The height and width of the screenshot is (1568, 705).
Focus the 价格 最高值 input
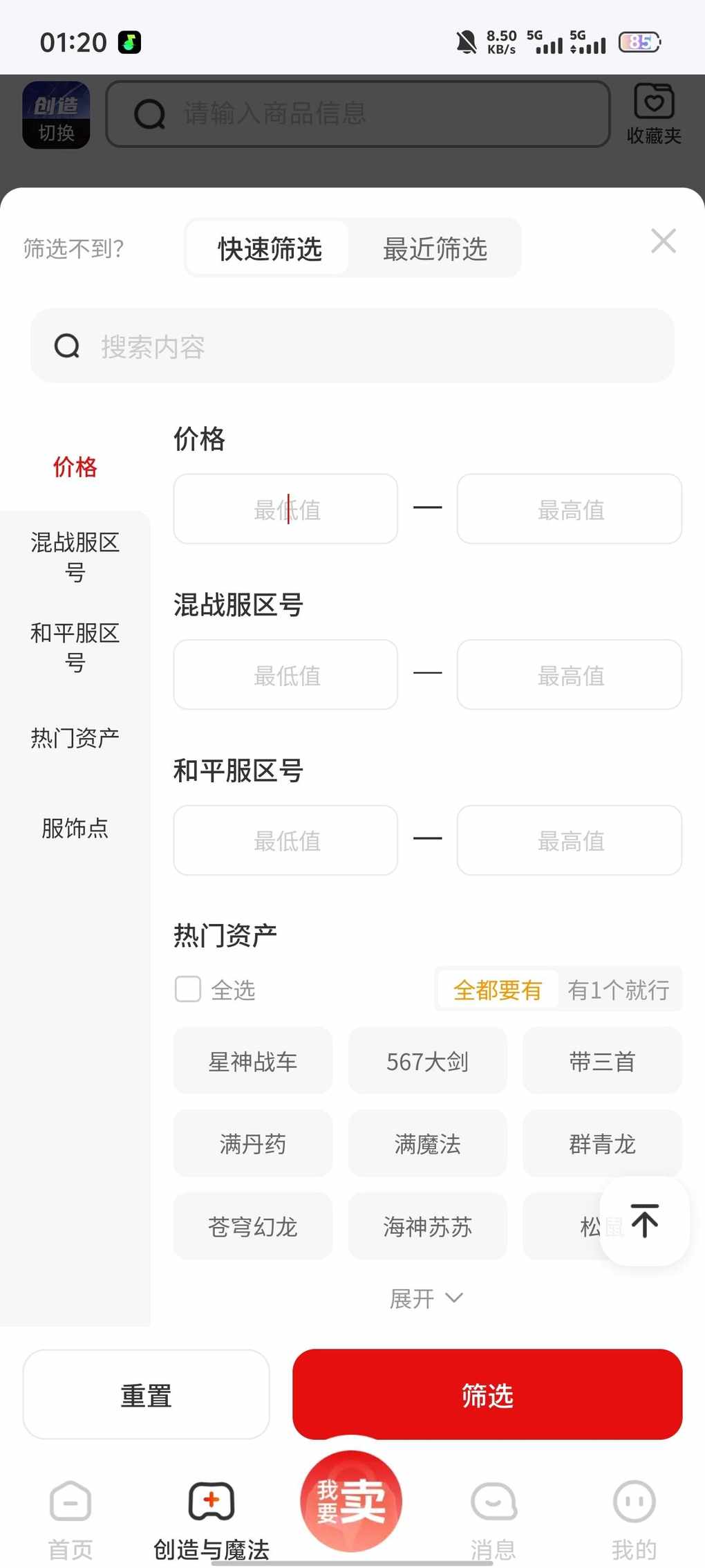coord(570,509)
